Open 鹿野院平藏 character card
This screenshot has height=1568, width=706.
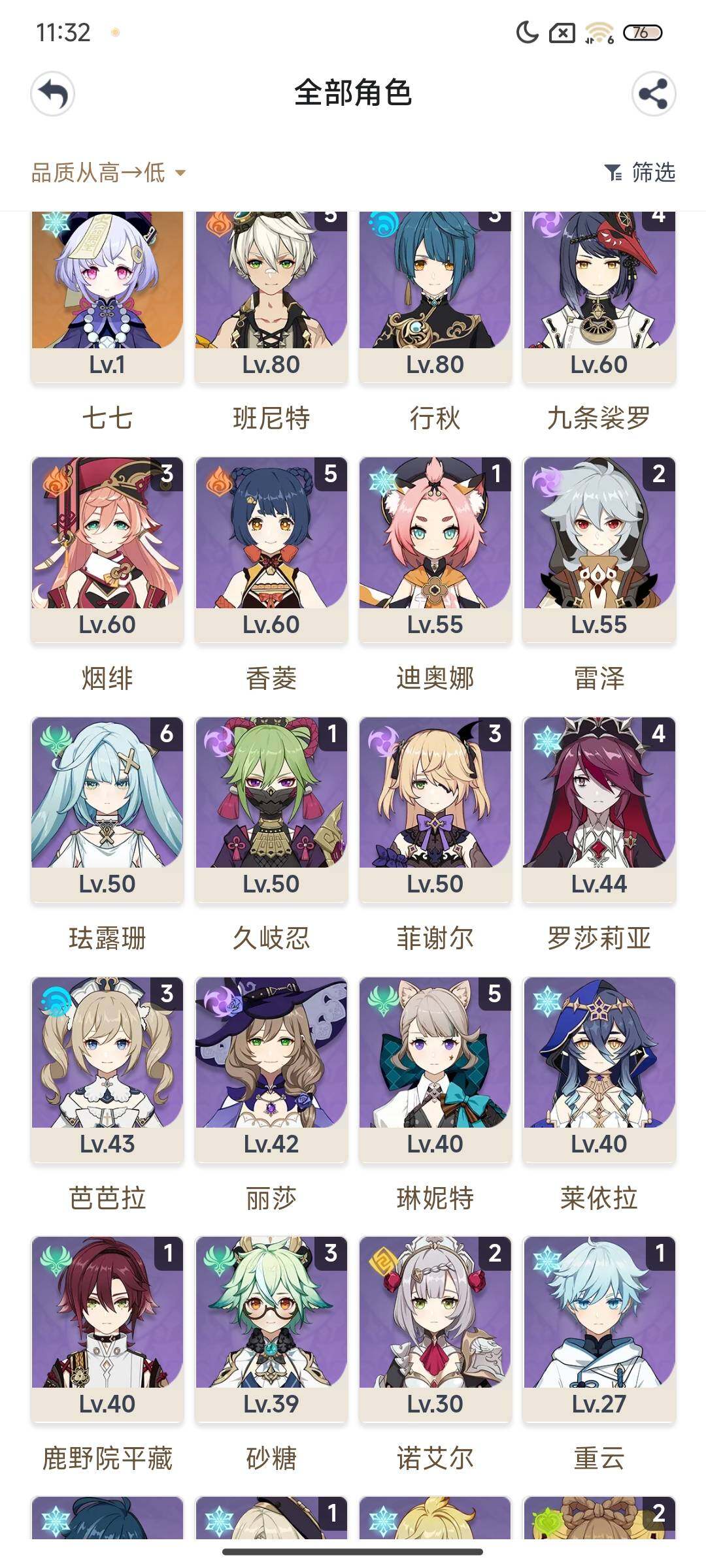pos(107,1329)
